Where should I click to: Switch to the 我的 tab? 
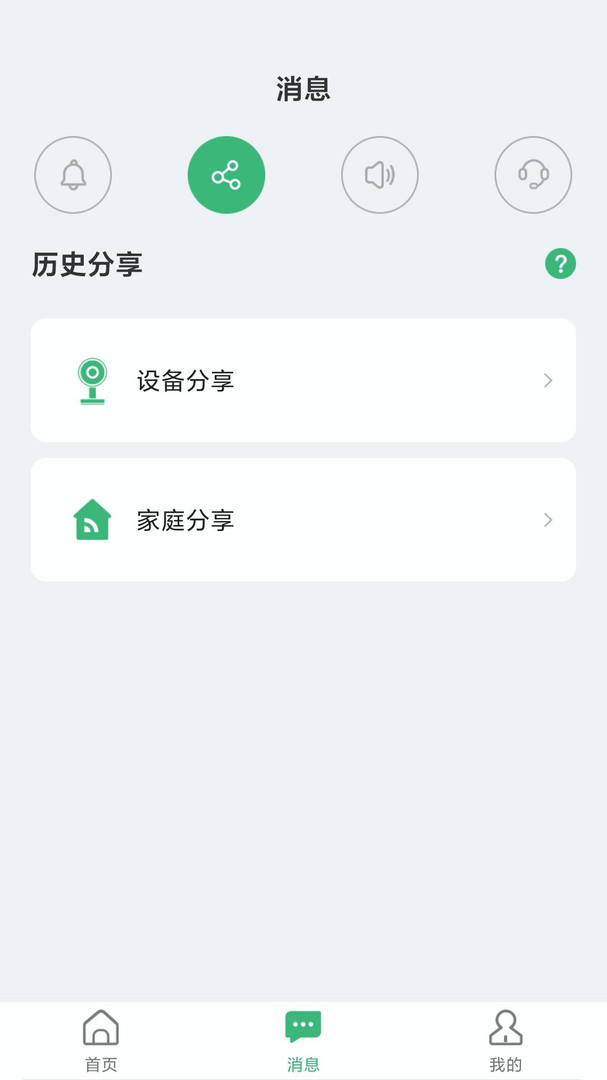pos(505,1040)
